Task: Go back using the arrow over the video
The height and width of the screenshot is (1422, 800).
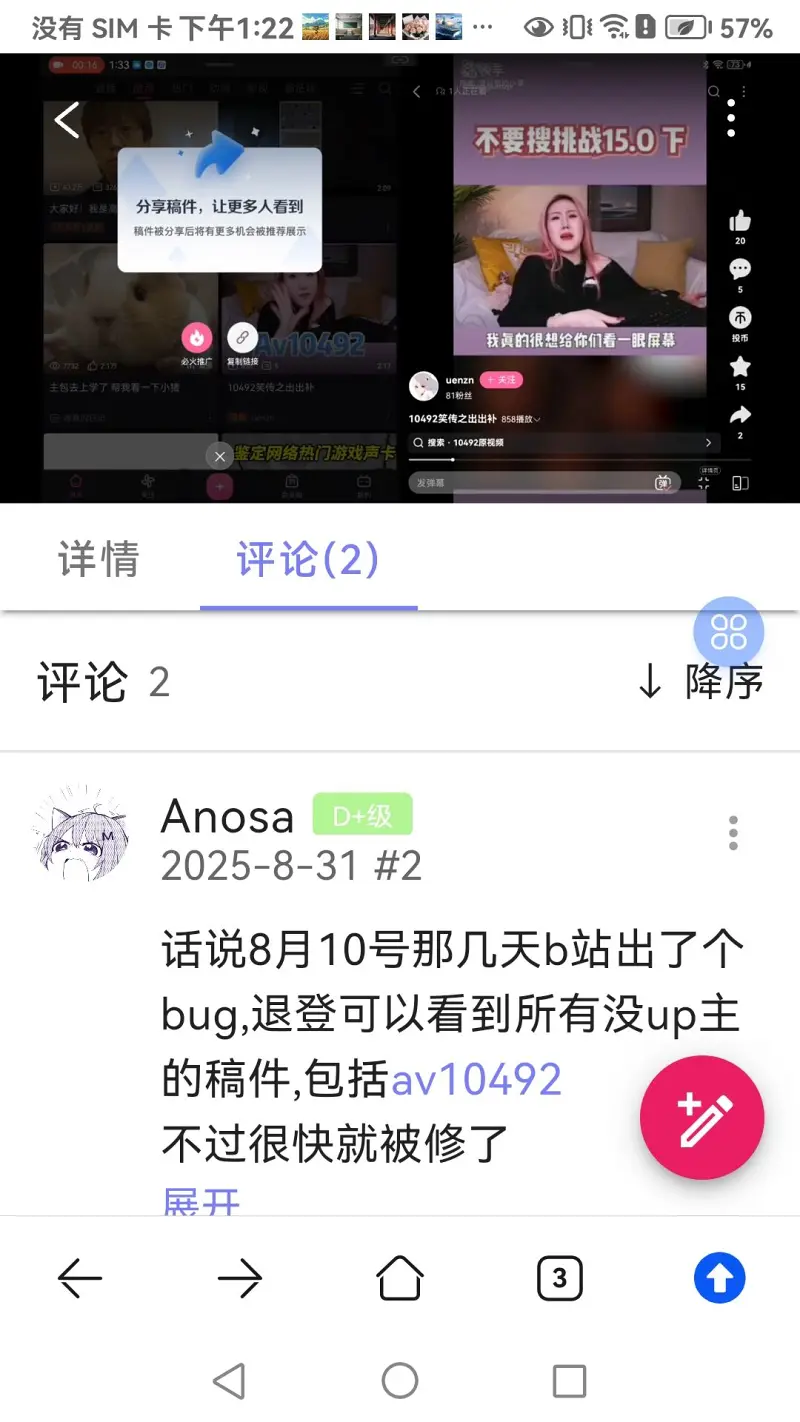Action: (67, 121)
